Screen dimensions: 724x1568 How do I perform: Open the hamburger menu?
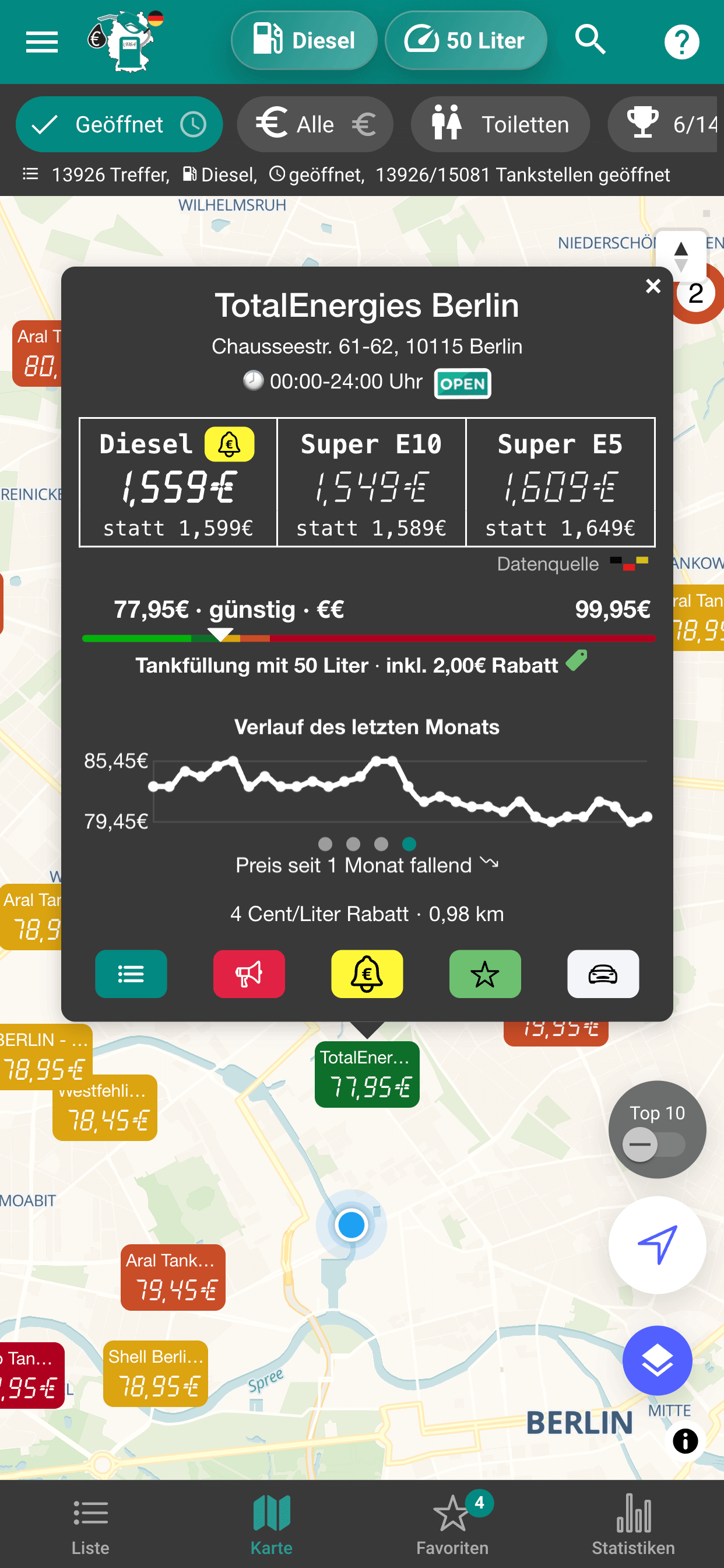pos(42,42)
